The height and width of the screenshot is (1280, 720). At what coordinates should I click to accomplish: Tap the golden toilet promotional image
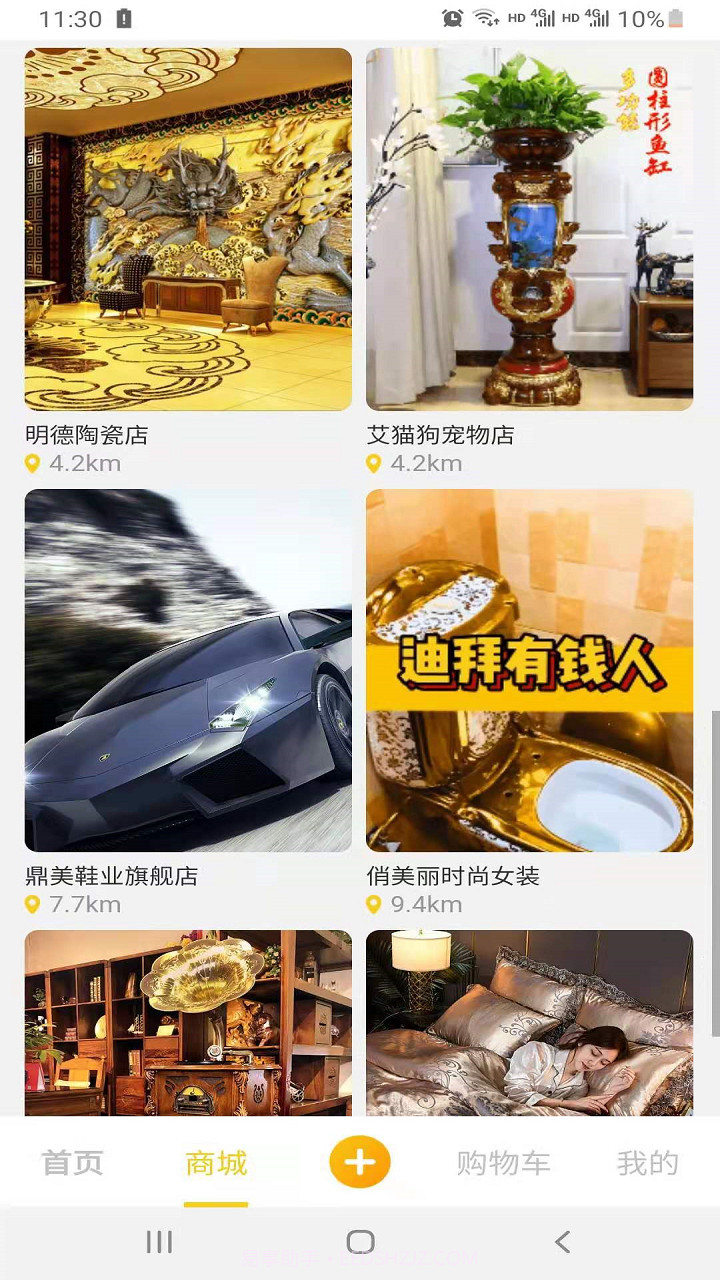coord(529,669)
